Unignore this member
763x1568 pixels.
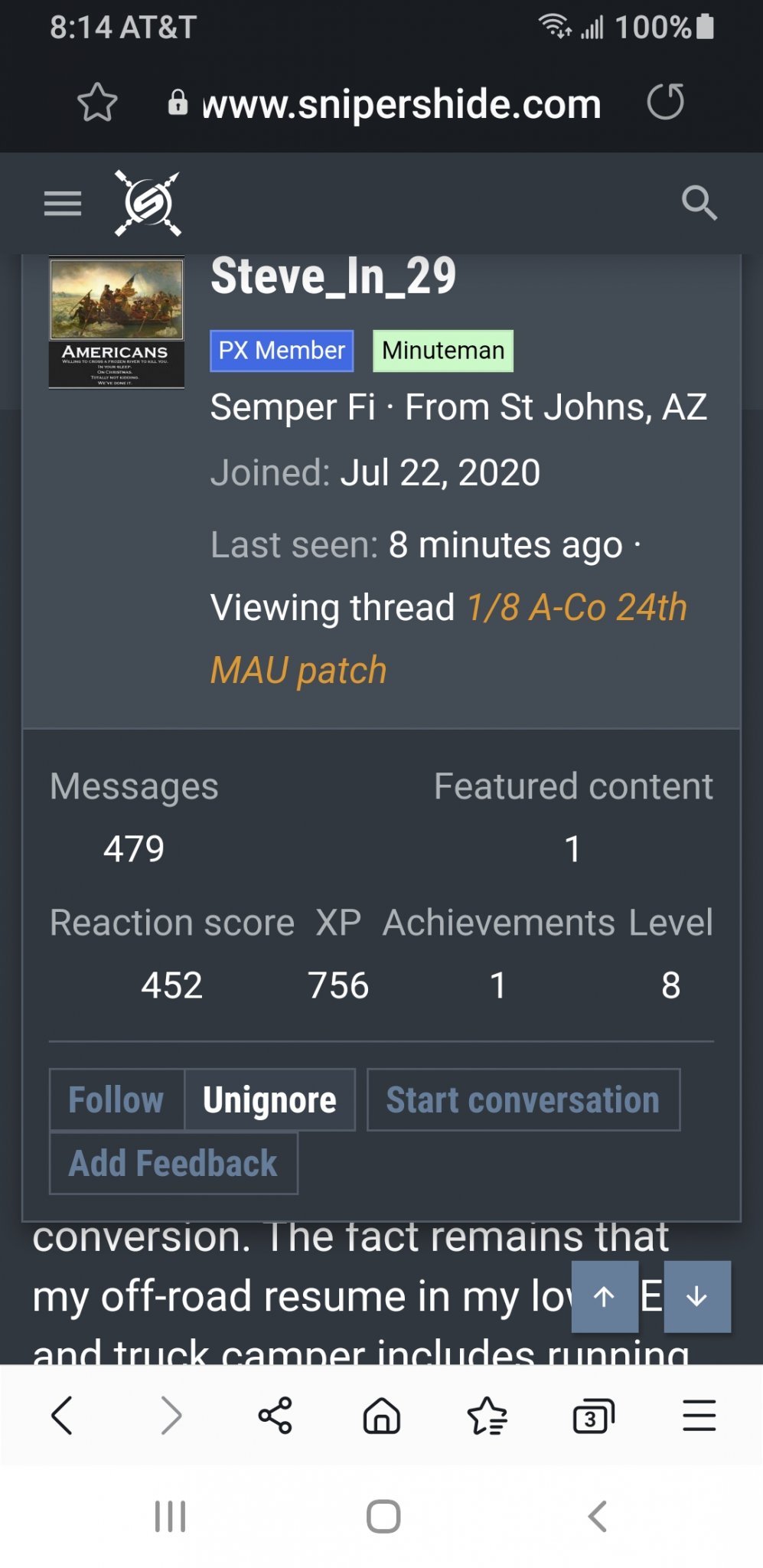[269, 1100]
